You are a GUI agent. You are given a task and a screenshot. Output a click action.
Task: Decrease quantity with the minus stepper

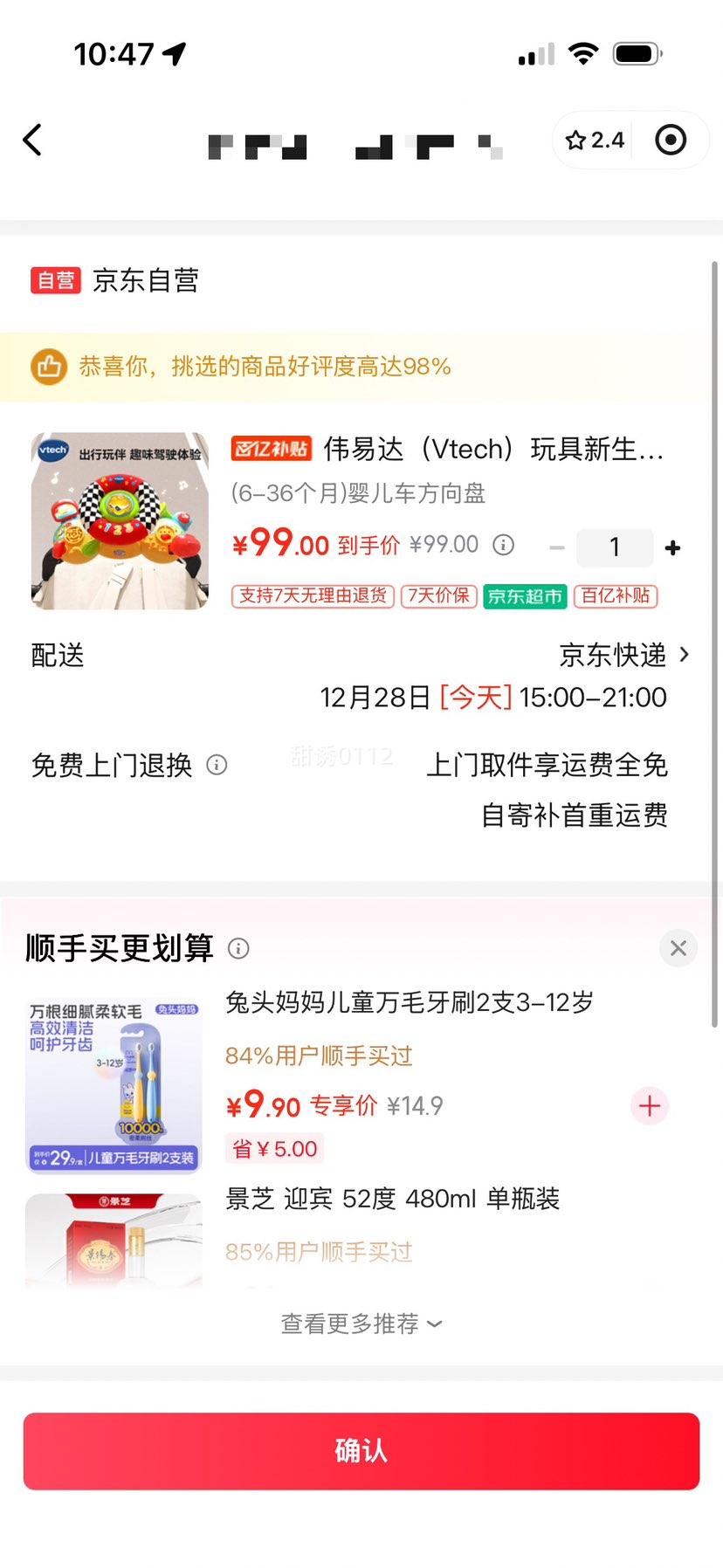coord(556,547)
